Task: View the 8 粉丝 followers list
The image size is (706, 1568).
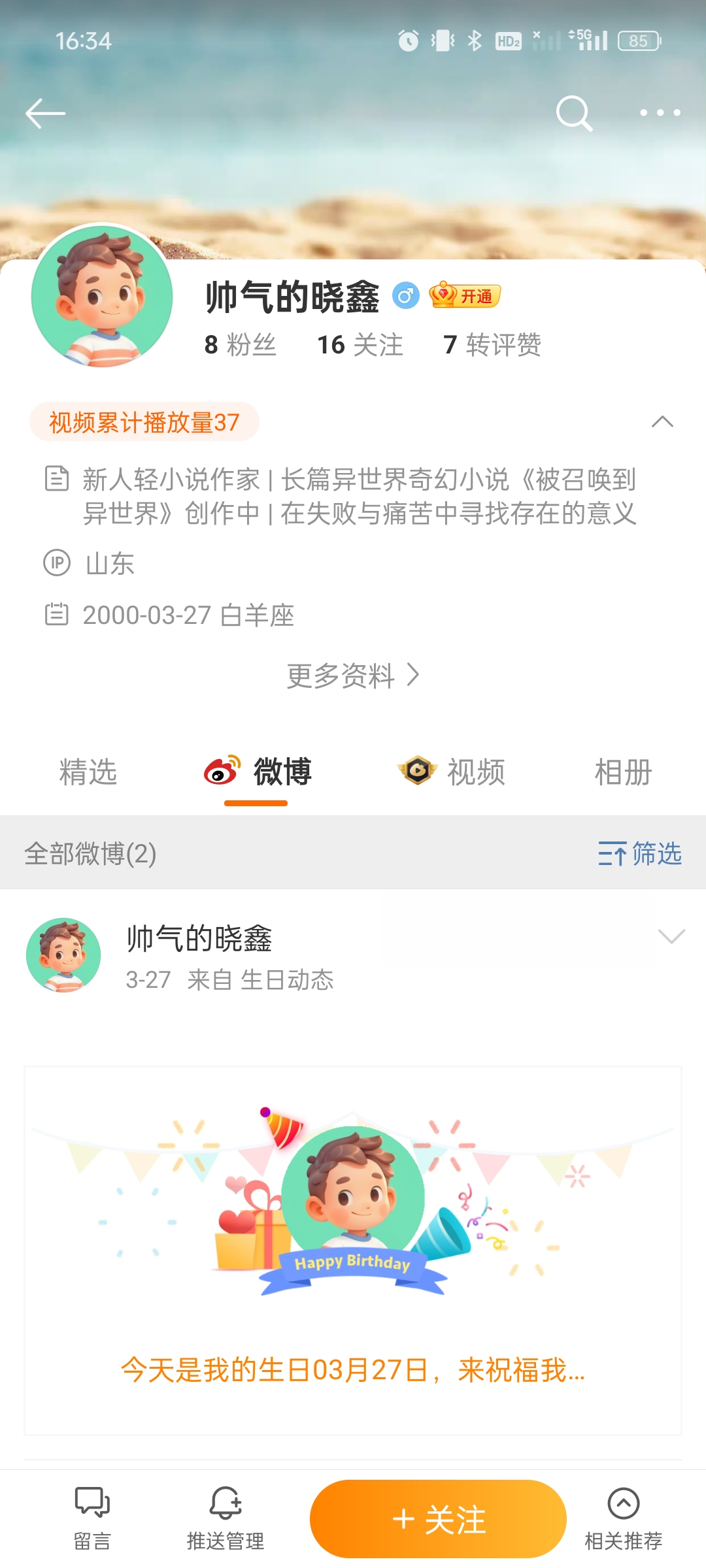Action: point(240,345)
